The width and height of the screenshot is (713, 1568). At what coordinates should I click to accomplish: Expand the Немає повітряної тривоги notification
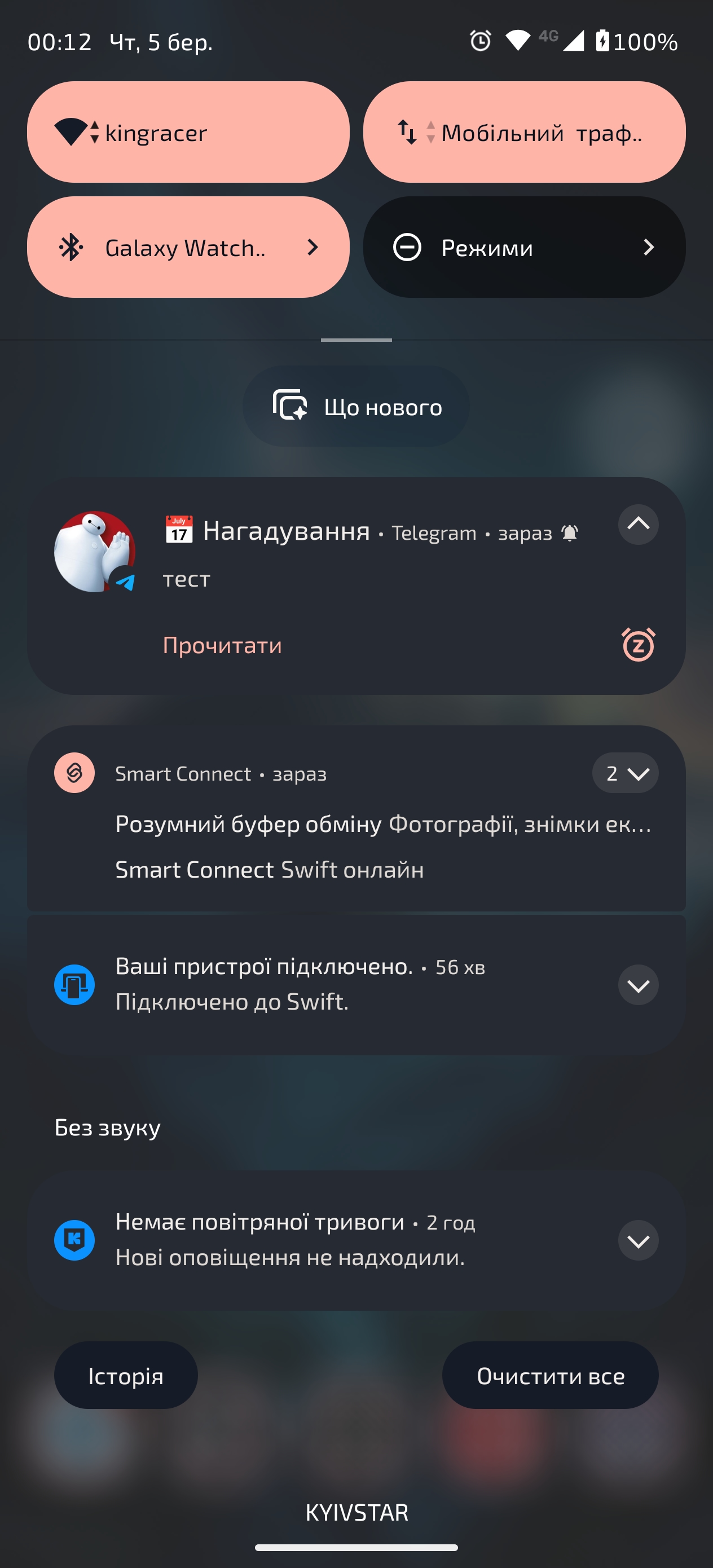pos(637,1240)
